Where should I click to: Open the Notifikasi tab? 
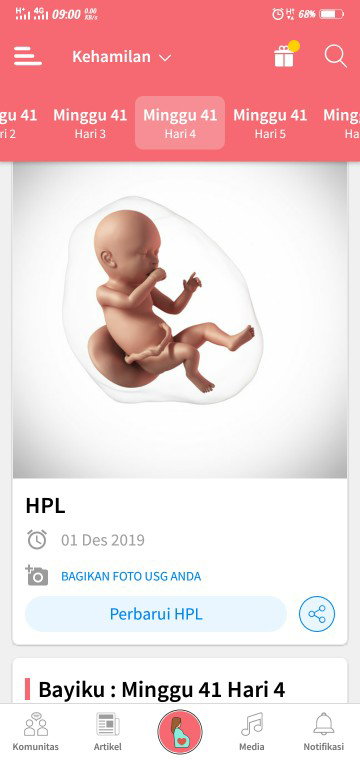324,732
